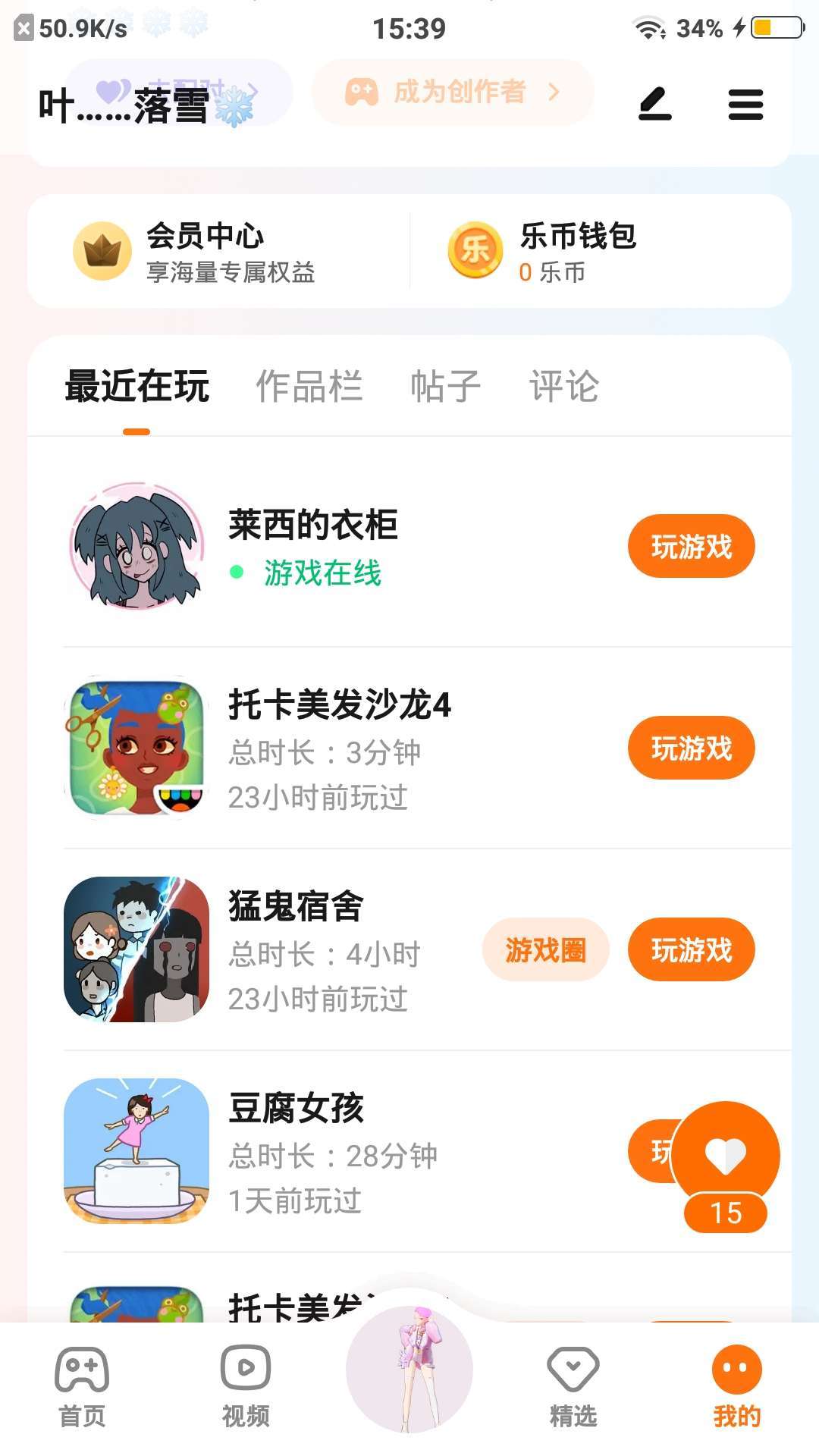Select the 最近在玩 tab
This screenshot has height=1456, width=819.
click(137, 386)
